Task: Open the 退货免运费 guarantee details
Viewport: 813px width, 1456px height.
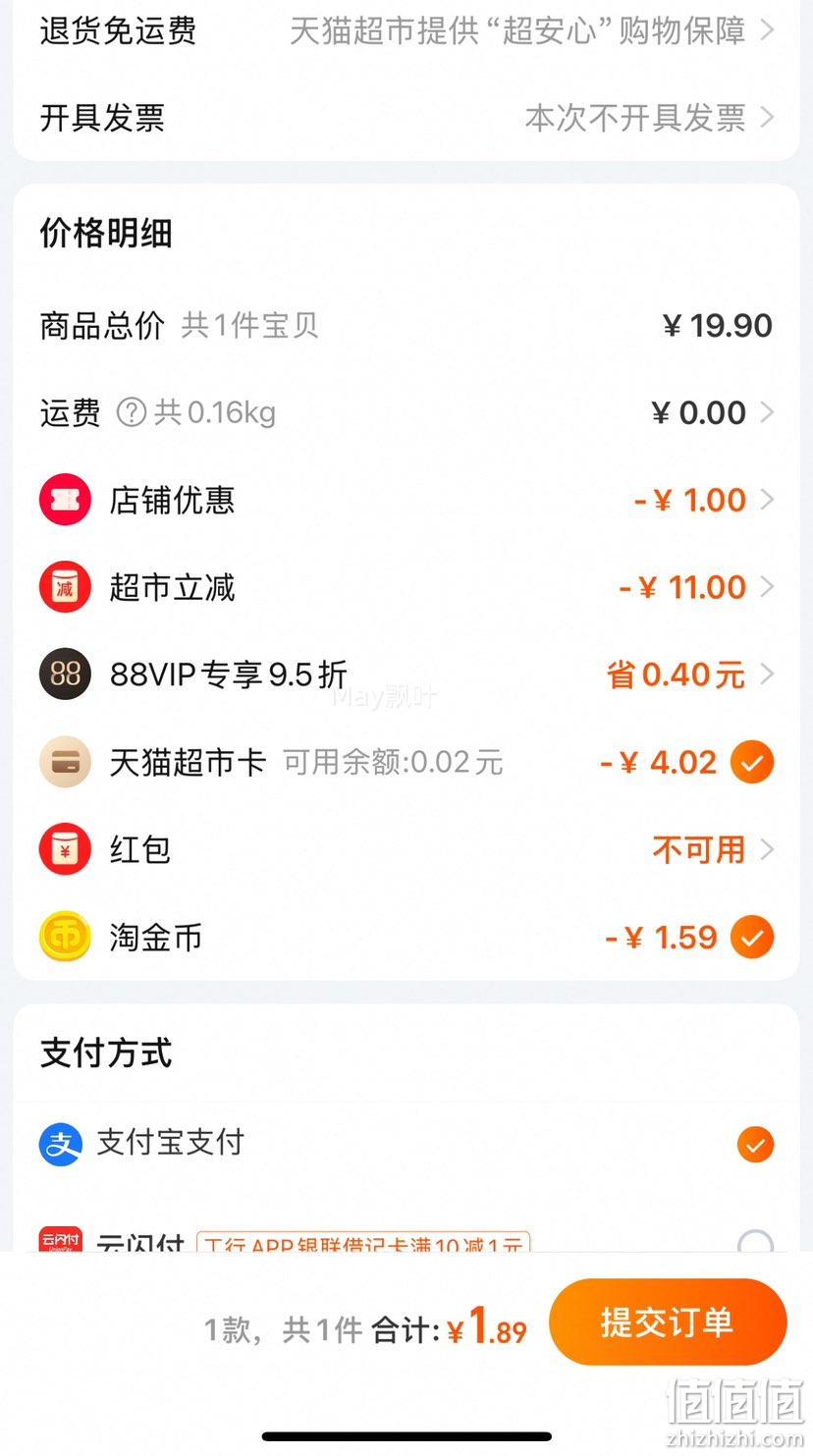Action: (406, 31)
